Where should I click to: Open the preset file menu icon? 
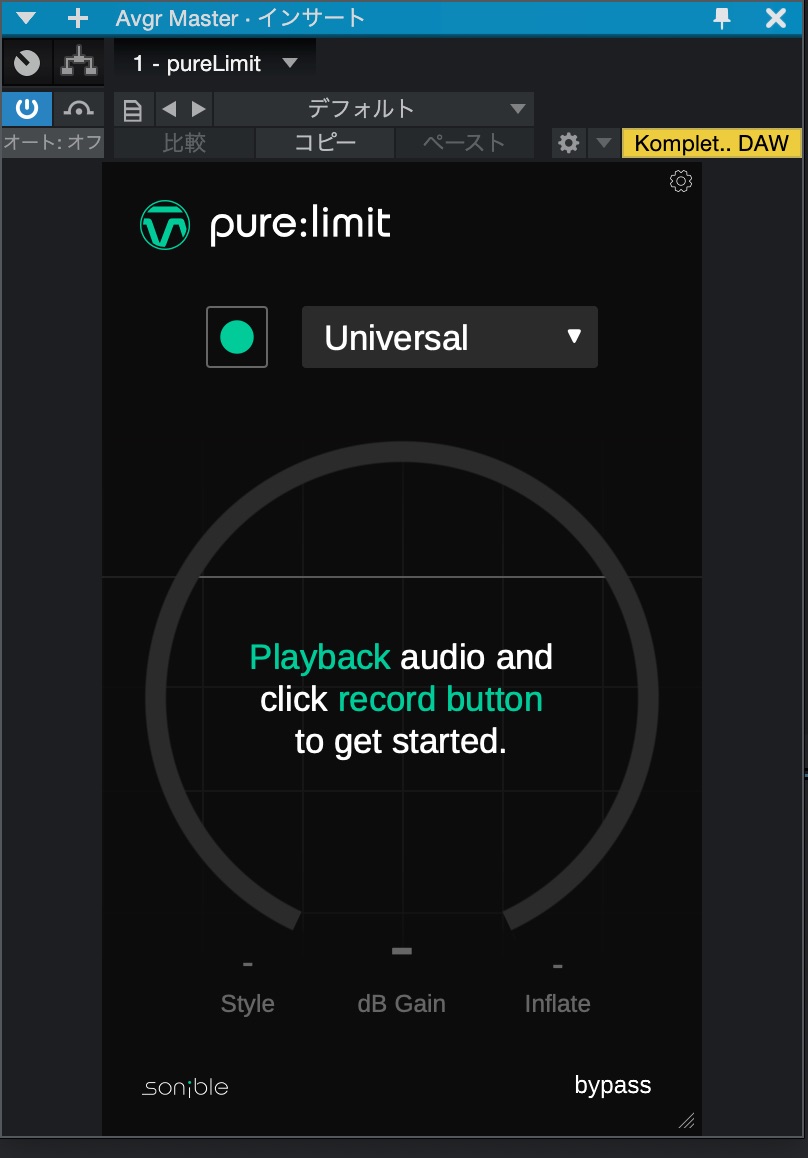(132, 109)
